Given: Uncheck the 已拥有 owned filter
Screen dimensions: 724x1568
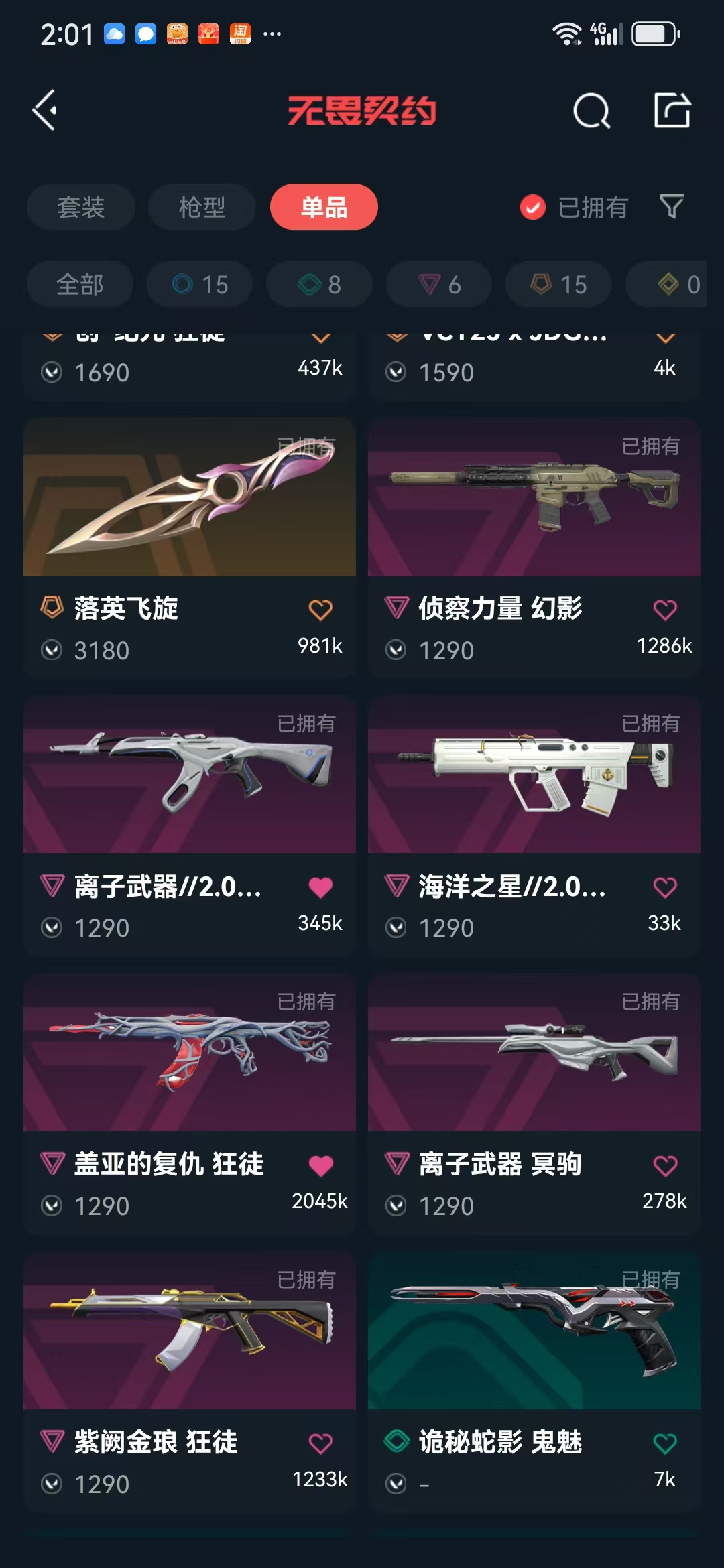Looking at the screenshot, I should tap(574, 207).
